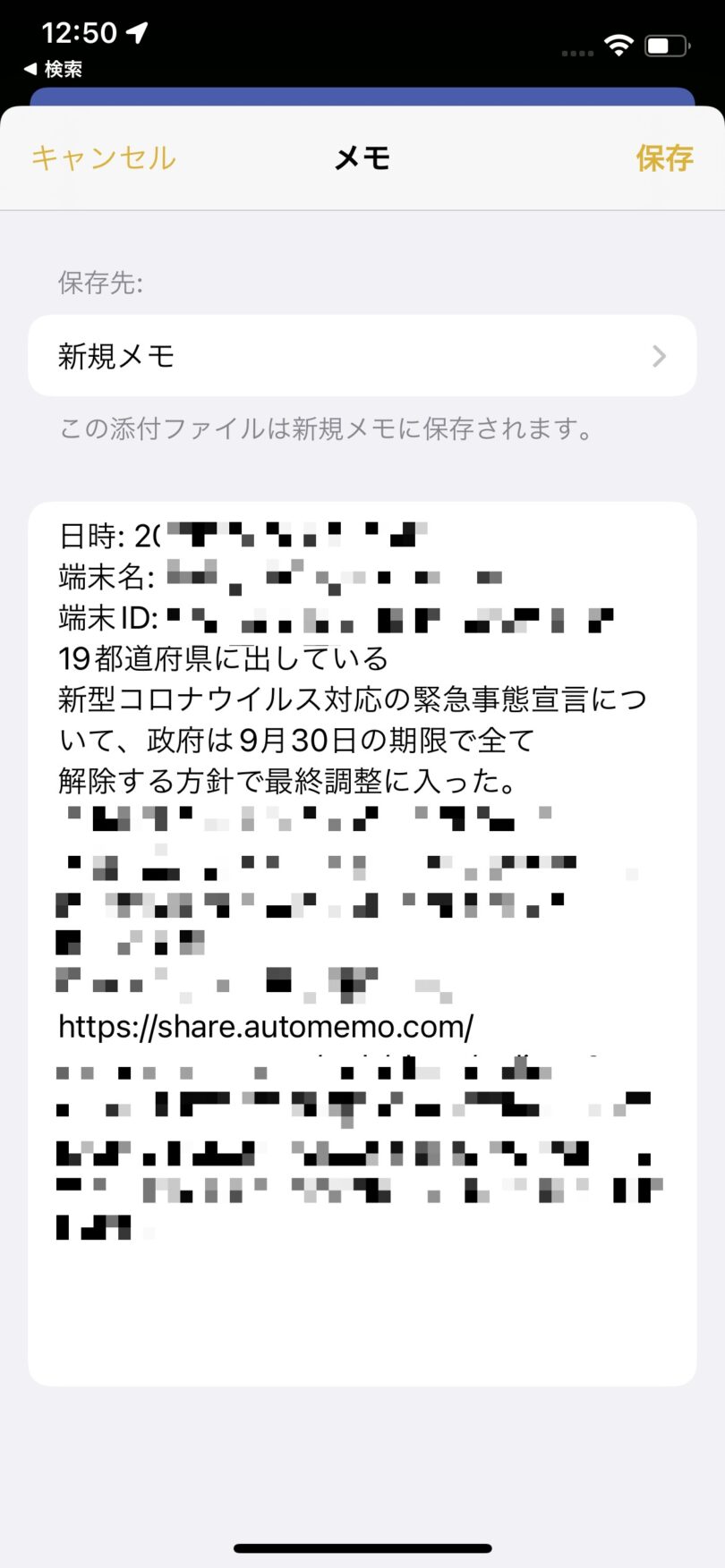Tap キャンセル to discard the memo
Screen dimensions: 725x1568
tap(104, 158)
